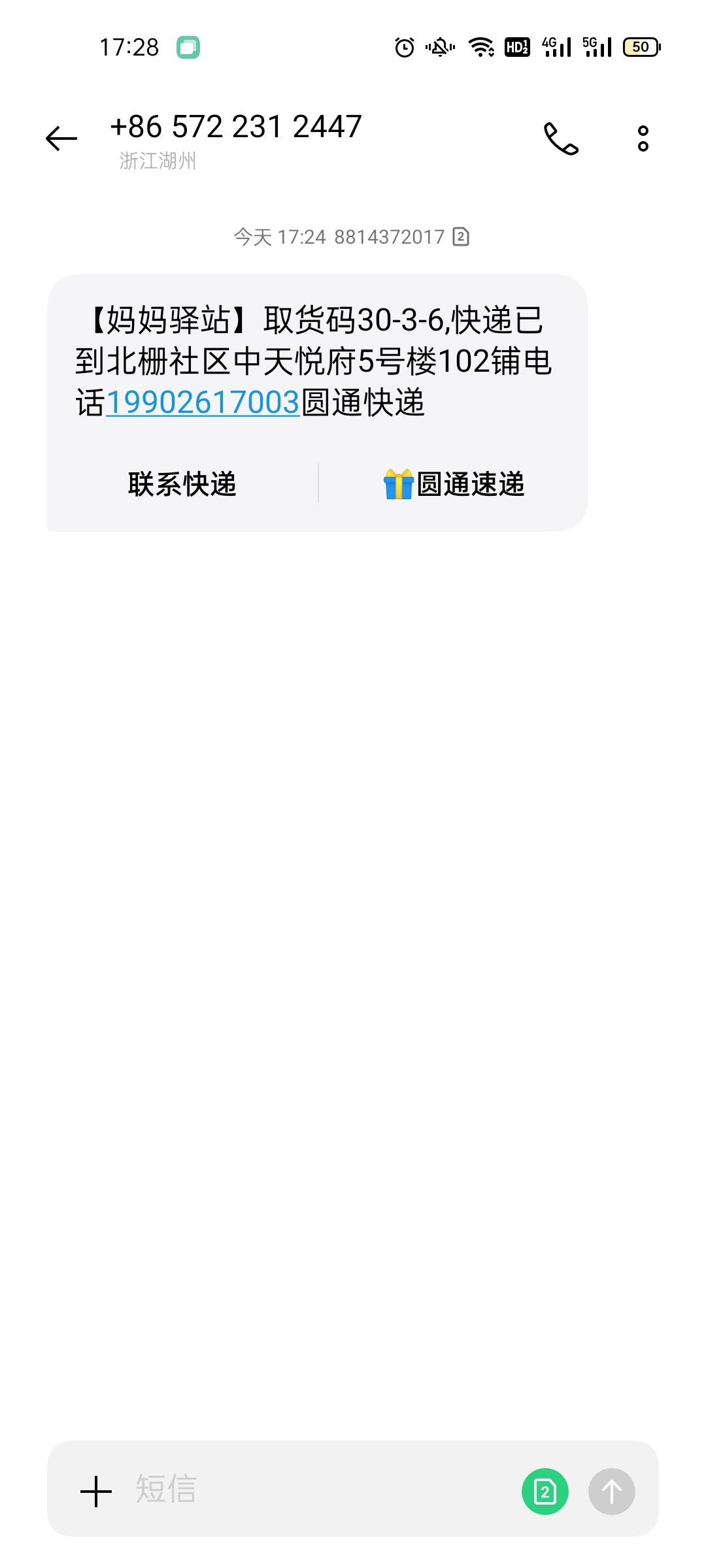The width and height of the screenshot is (706, 1568).
Task: Go back to the message list
Action: [x=61, y=139]
